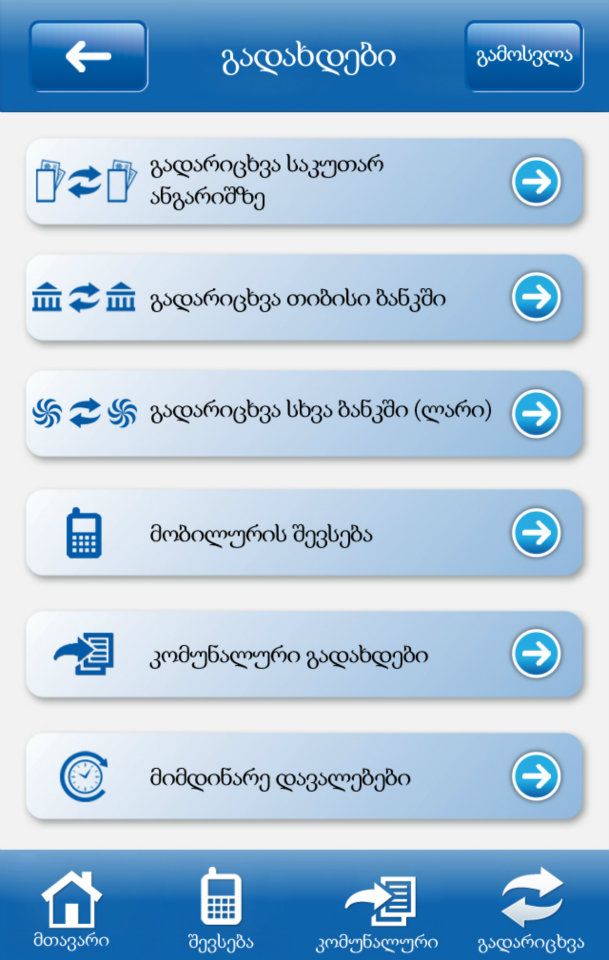Select გადარიცხვა თიბისი ბანკში
Screen dimensions: 609x960
[x=304, y=298]
